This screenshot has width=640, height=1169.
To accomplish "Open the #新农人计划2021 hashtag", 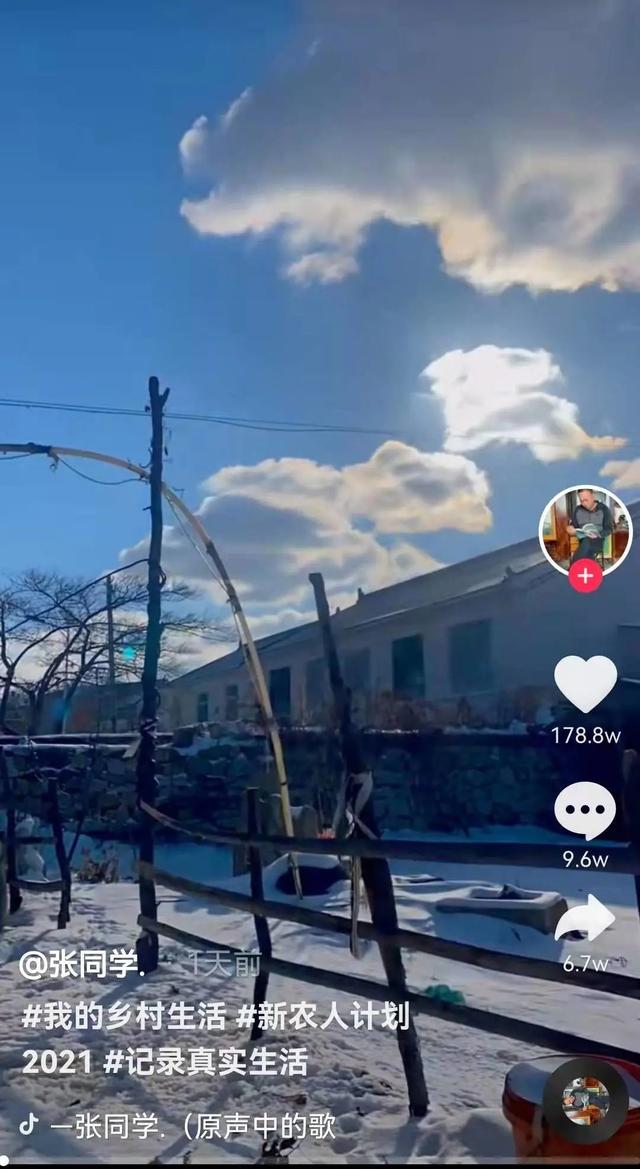I will click(322, 1017).
